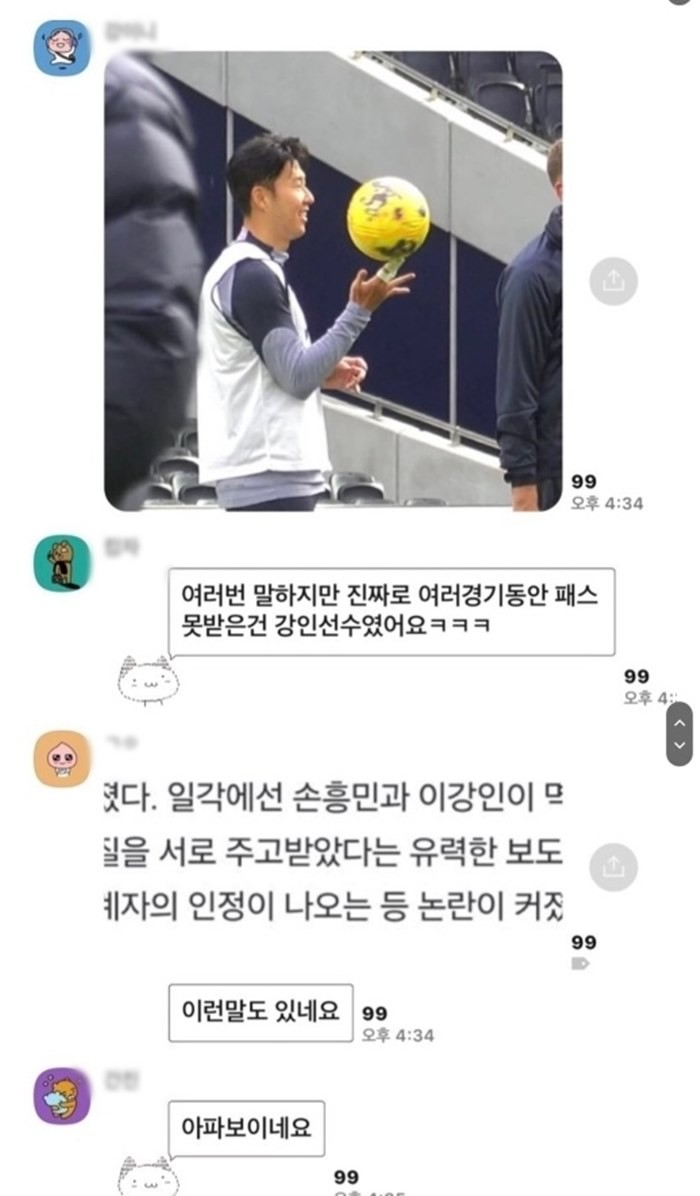Tap the down chevron on the side scroller
700x1196 pixels.
point(679,747)
